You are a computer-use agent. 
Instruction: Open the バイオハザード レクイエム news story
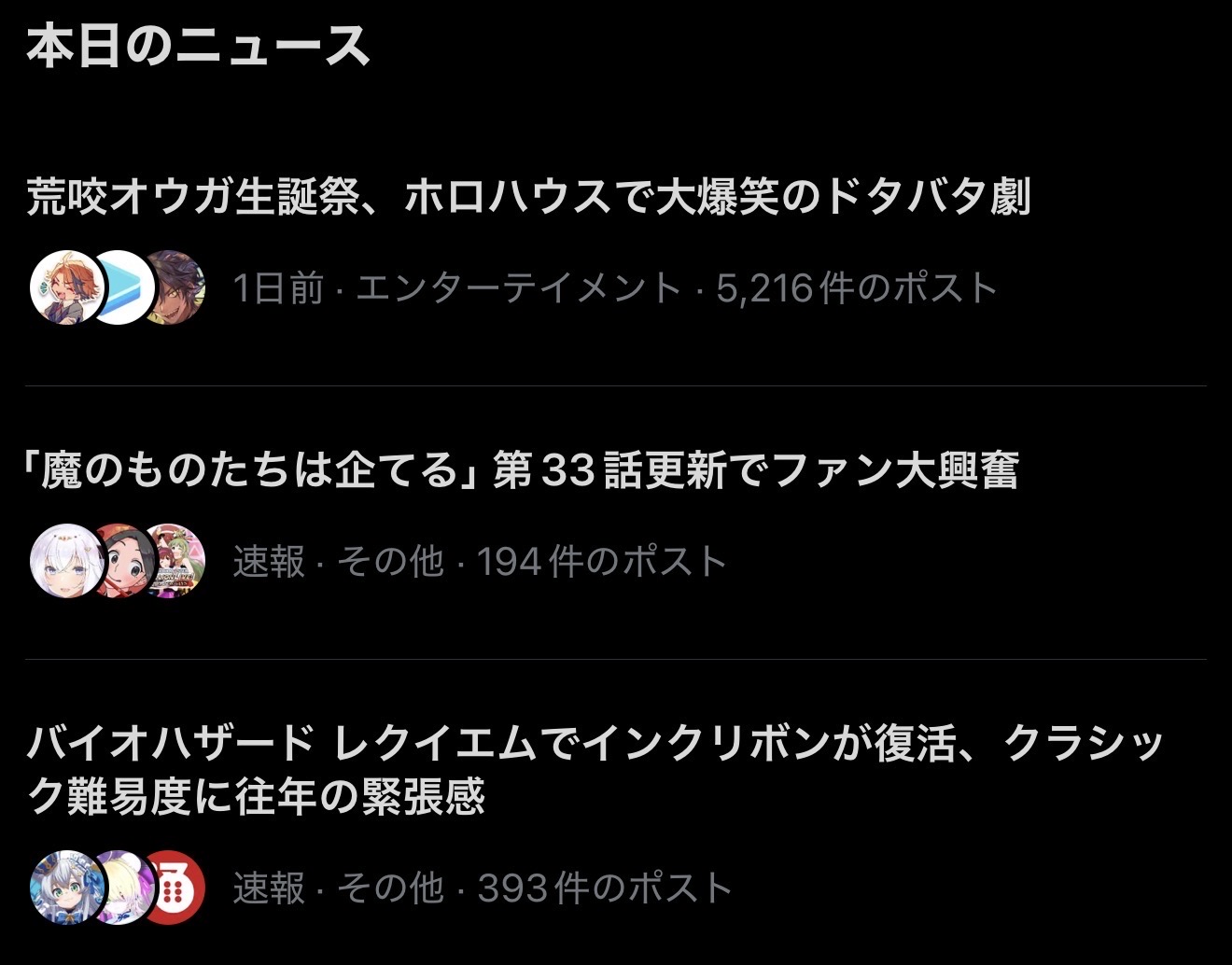(597, 769)
